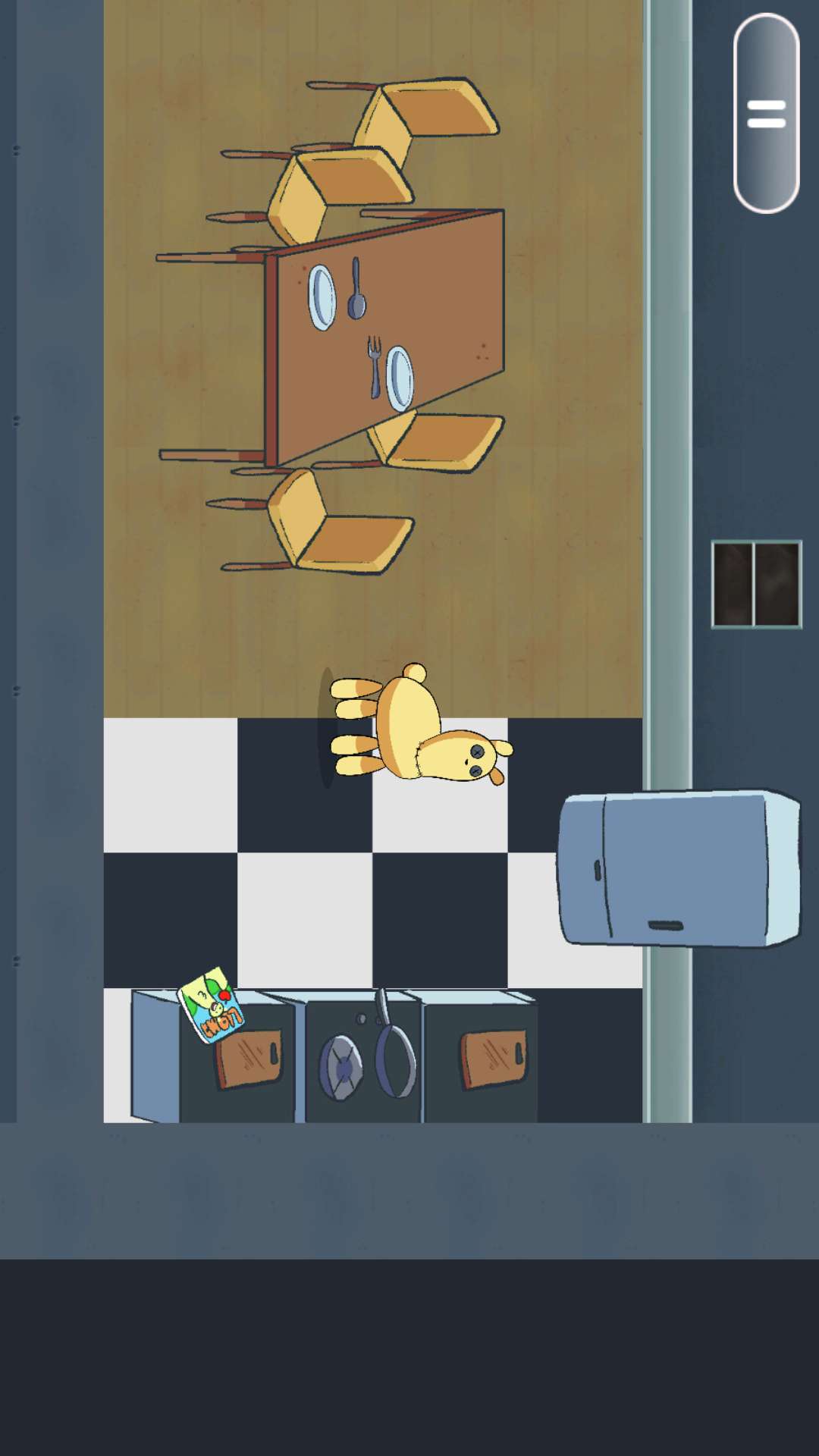Open the game's pause menu button
Viewport: 819px width, 1456px height.
[x=766, y=114]
